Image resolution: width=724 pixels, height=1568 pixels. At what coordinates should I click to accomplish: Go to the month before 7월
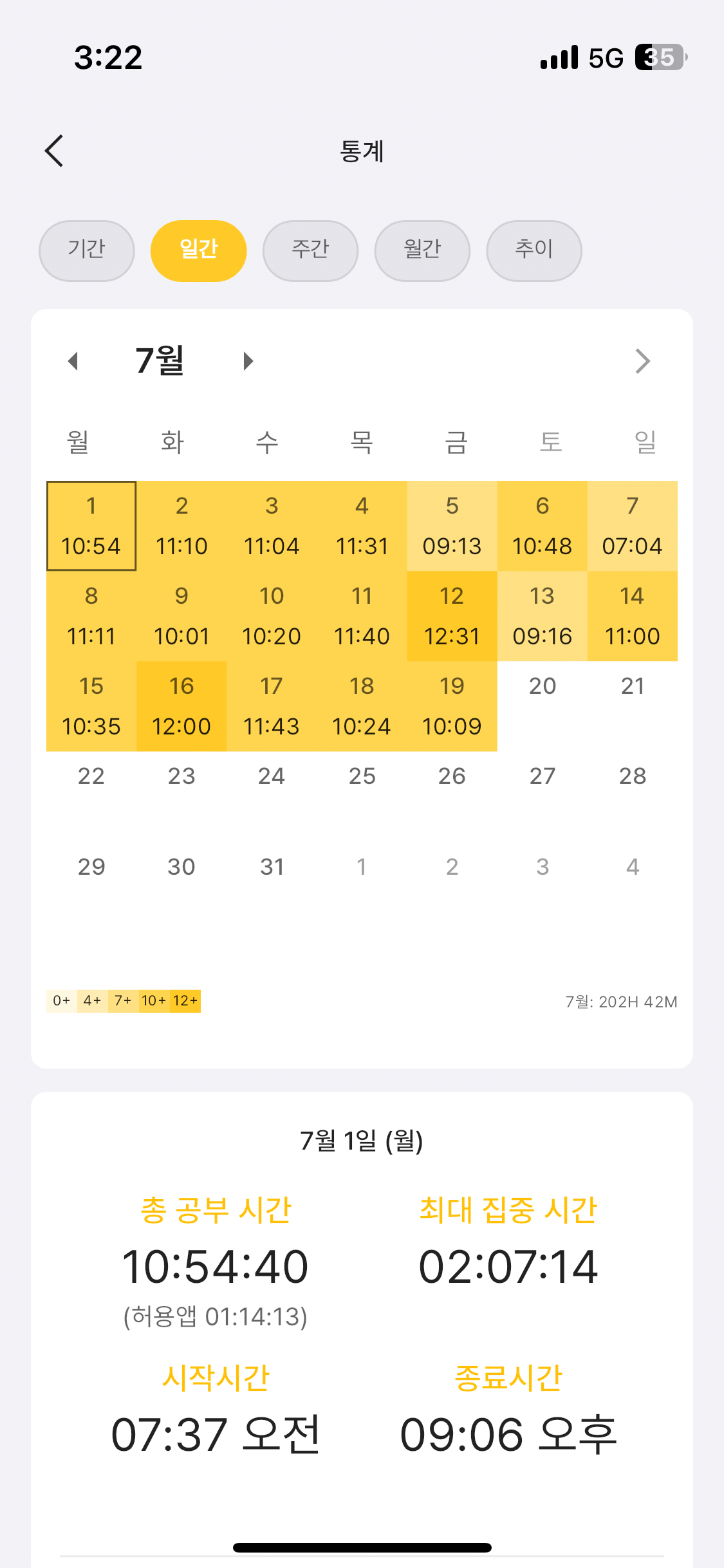point(73,361)
